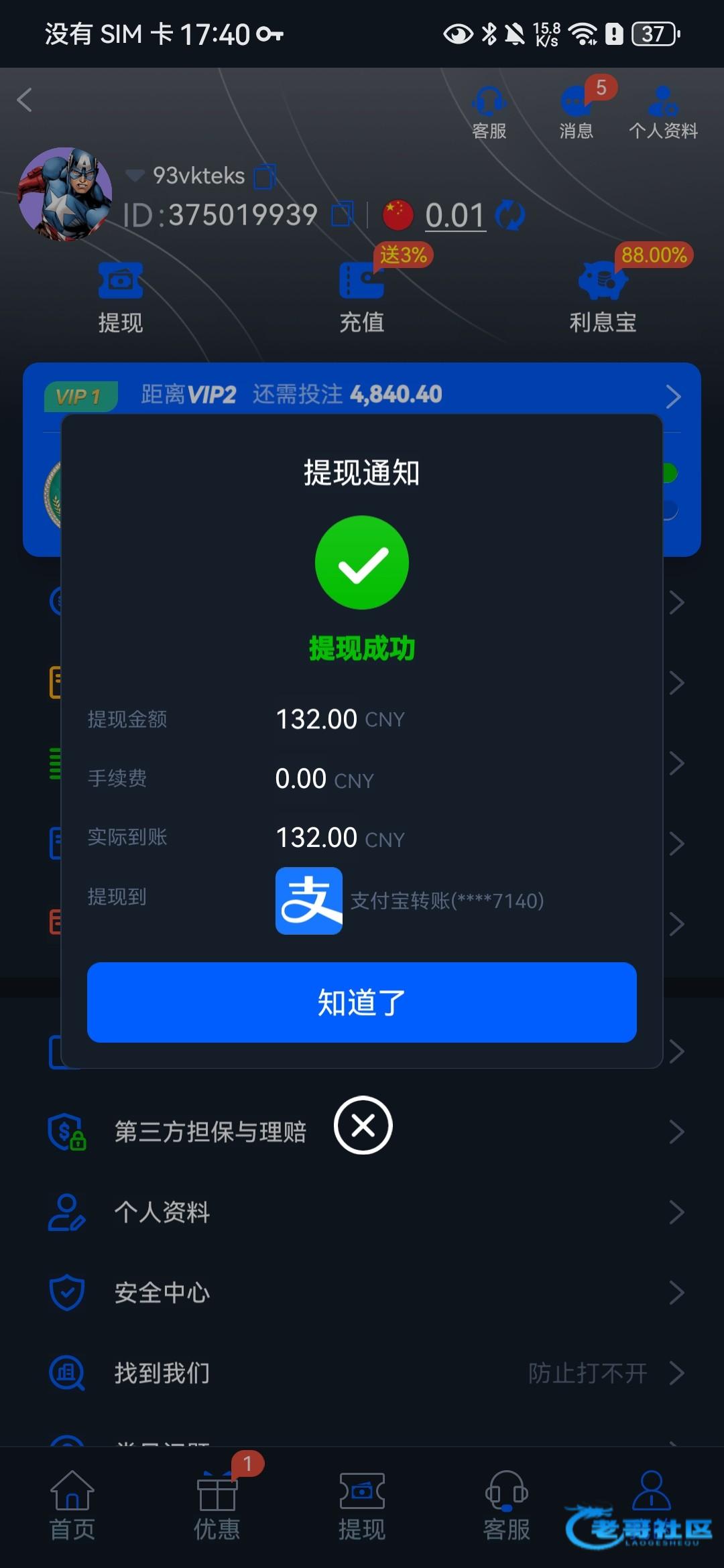
Task: Switch to the 优惠 promotions tab
Action: [217, 1505]
